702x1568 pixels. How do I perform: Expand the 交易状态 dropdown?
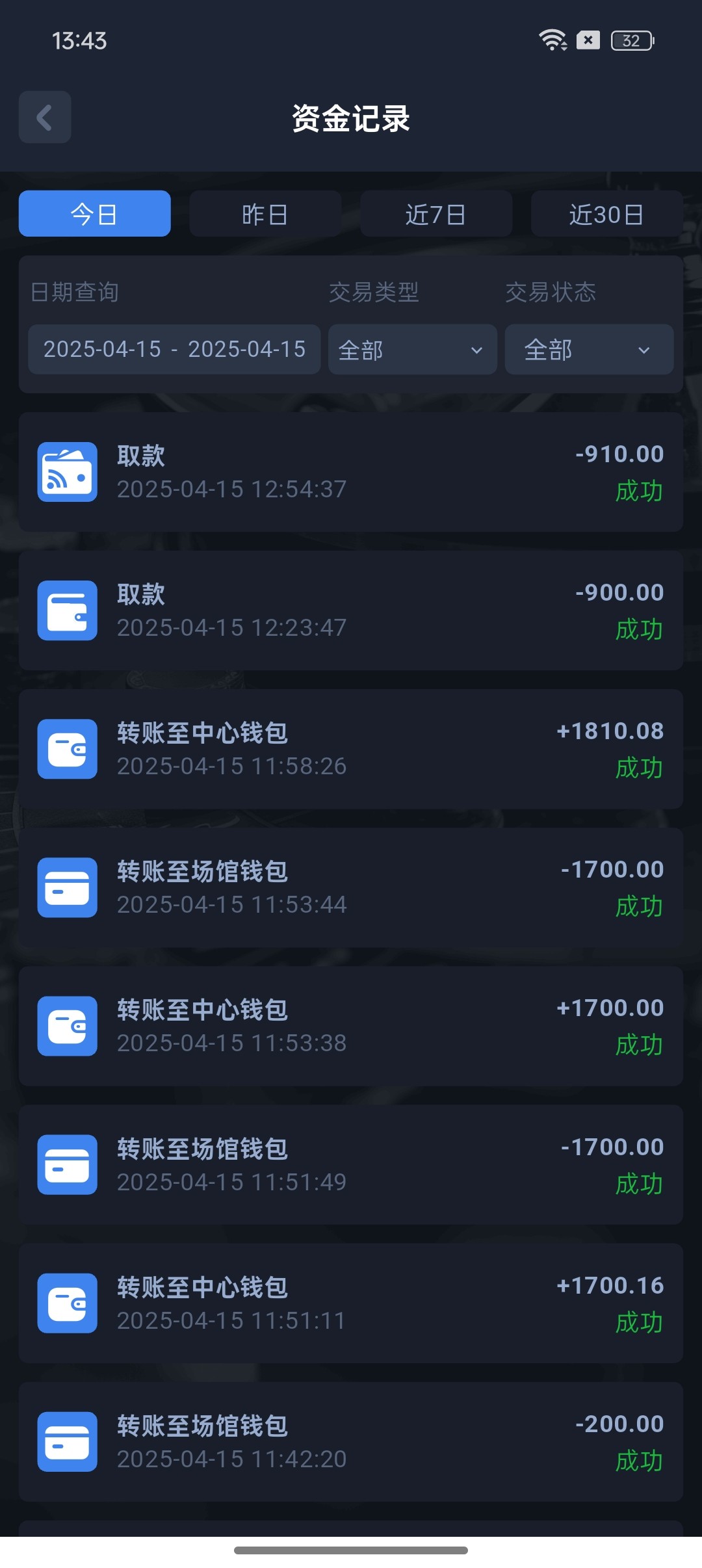(x=589, y=350)
